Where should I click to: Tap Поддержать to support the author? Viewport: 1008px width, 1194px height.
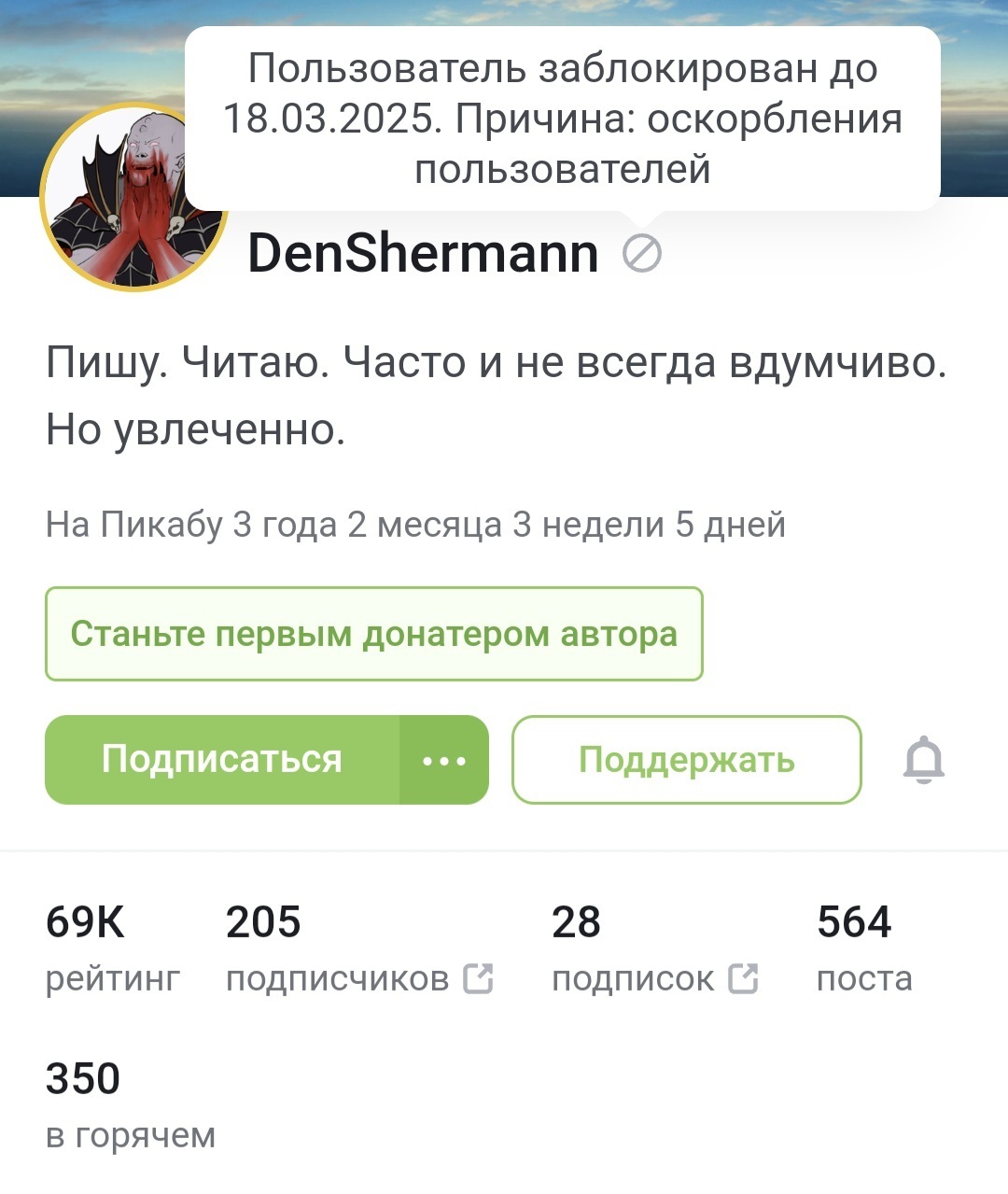(686, 760)
